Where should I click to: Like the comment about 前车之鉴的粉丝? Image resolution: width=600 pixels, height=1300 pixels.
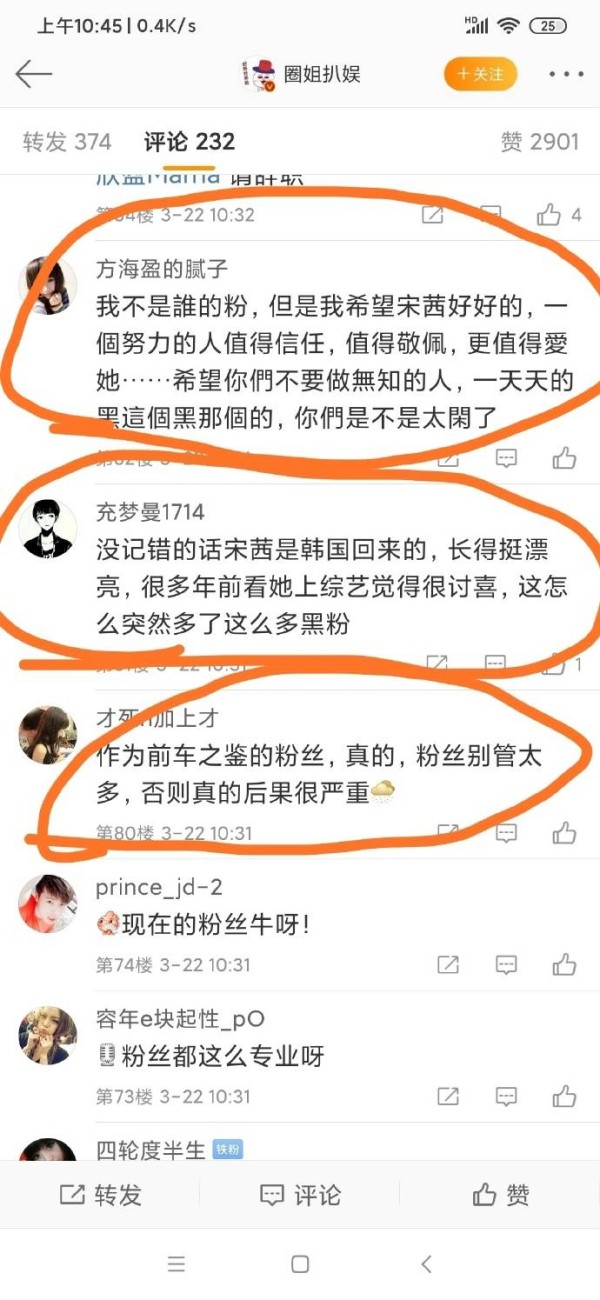pos(564,832)
